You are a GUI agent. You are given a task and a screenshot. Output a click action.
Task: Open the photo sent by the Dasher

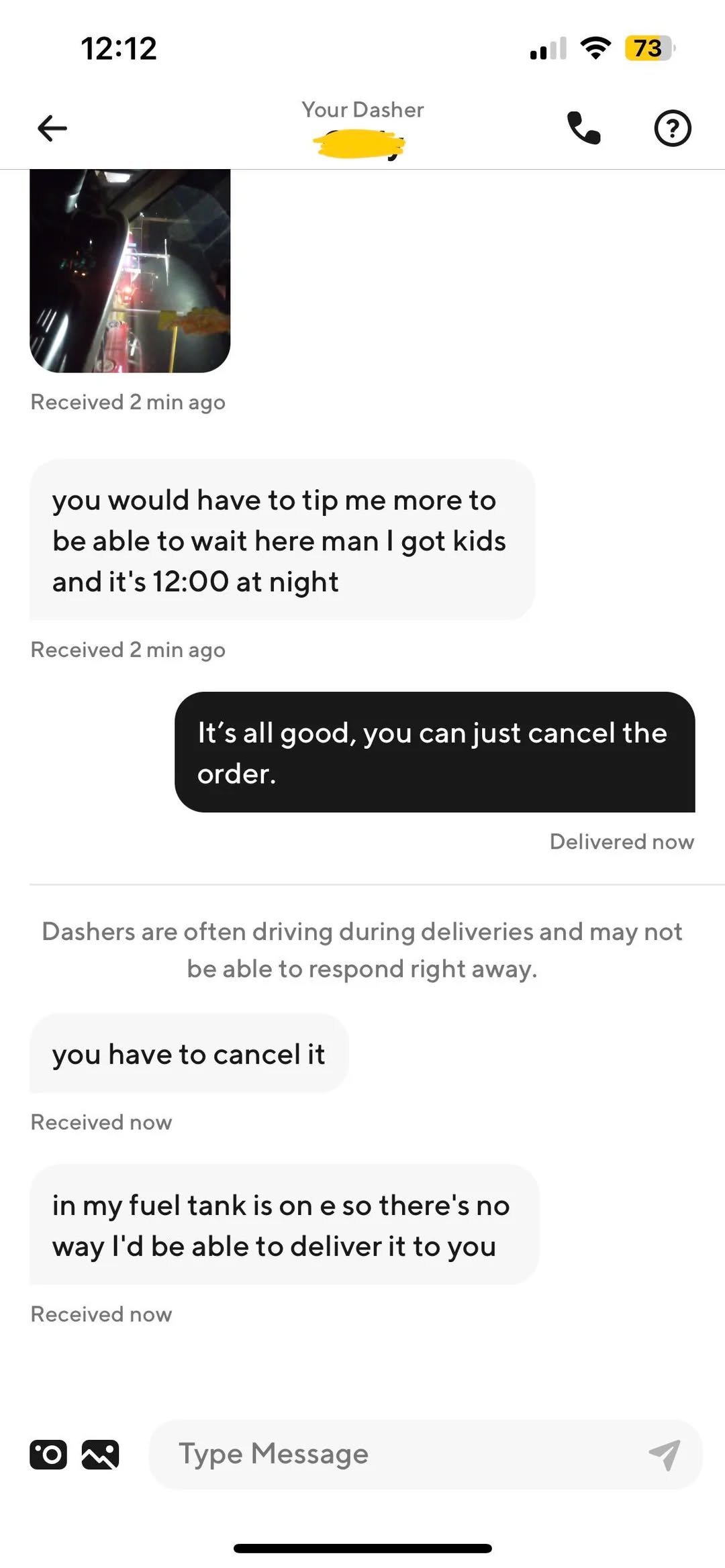(x=130, y=270)
